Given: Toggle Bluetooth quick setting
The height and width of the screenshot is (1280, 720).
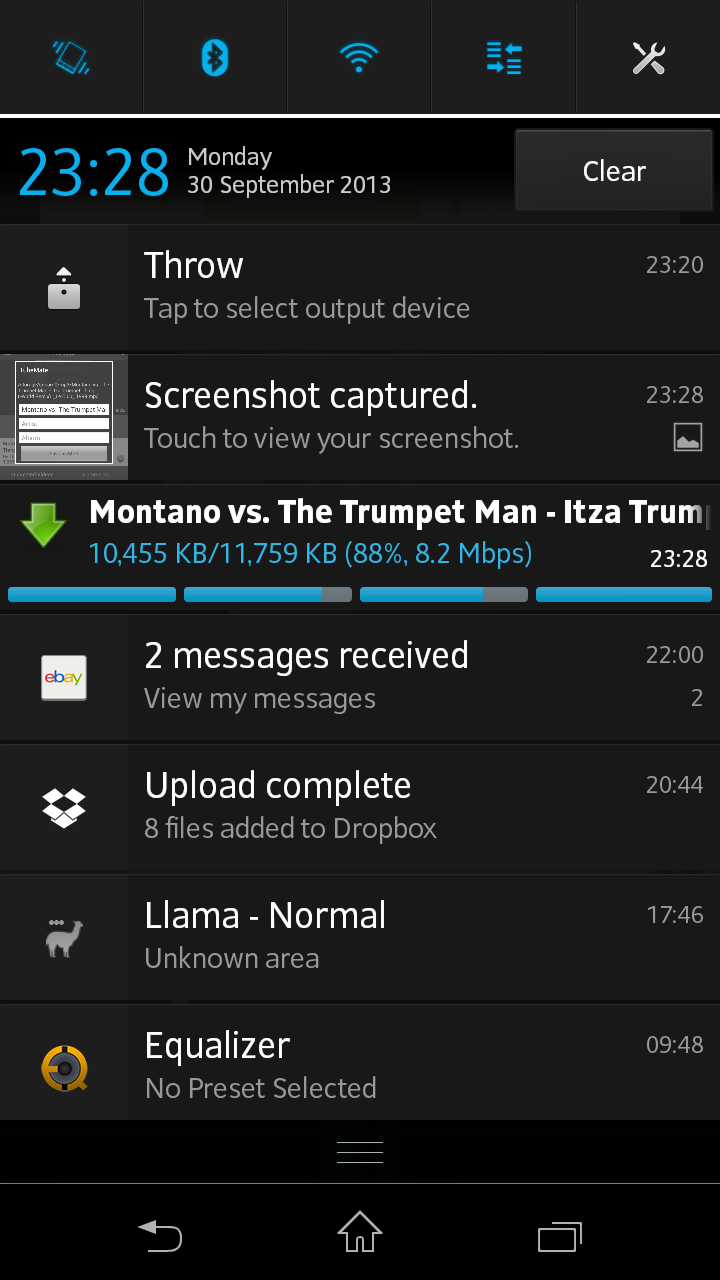Looking at the screenshot, I should point(215,57).
